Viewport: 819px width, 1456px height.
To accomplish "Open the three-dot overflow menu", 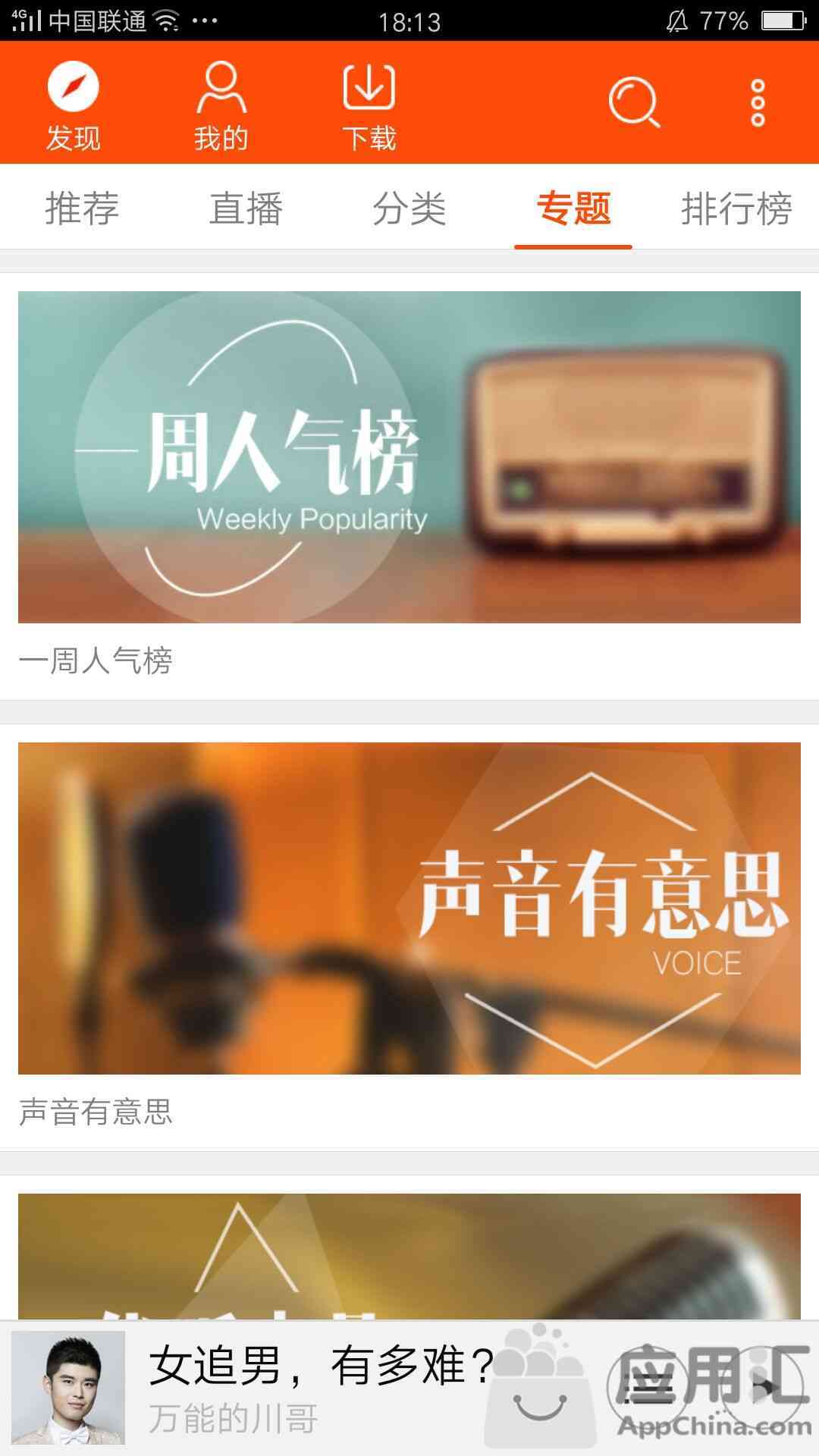I will coord(757,102).
